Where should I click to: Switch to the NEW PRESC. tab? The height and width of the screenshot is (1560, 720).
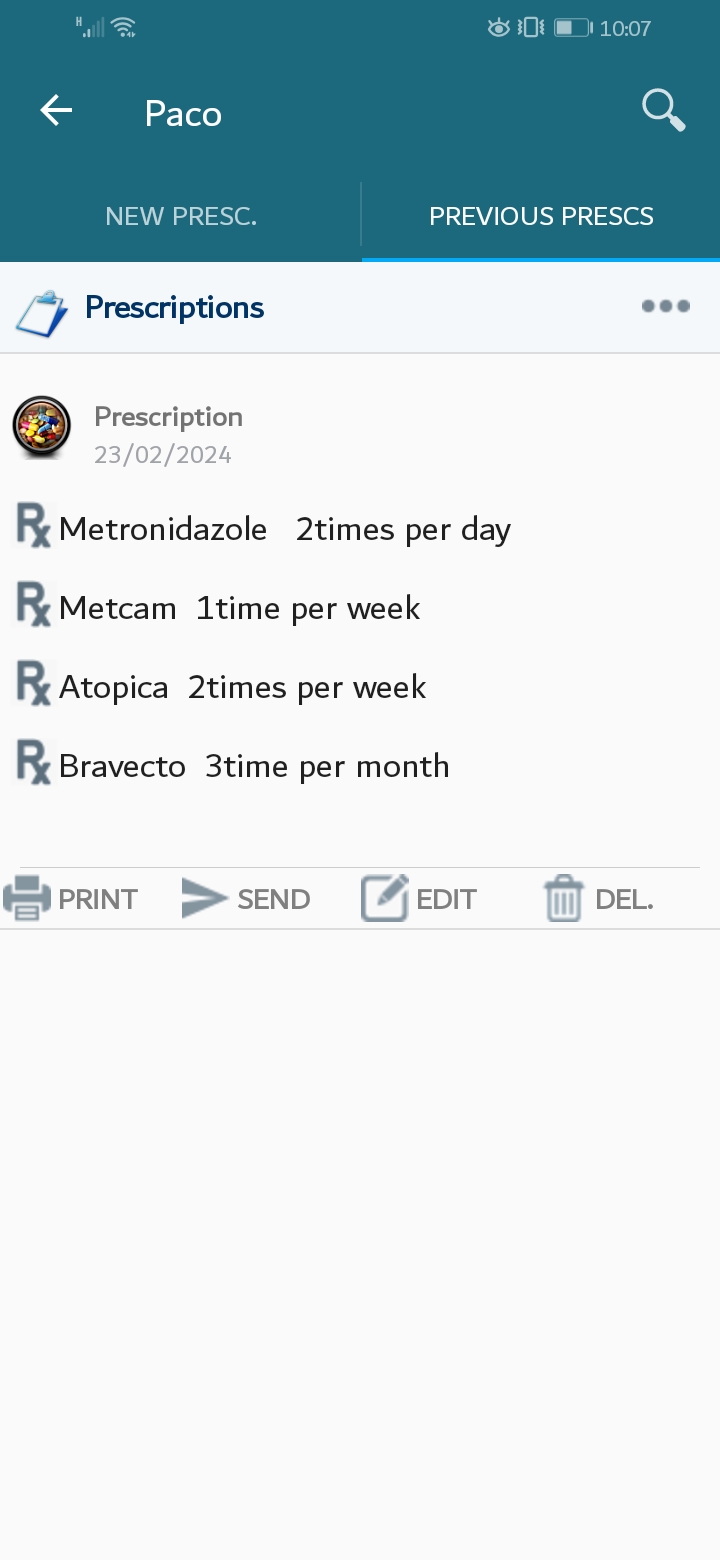click(x=181, y=217)
